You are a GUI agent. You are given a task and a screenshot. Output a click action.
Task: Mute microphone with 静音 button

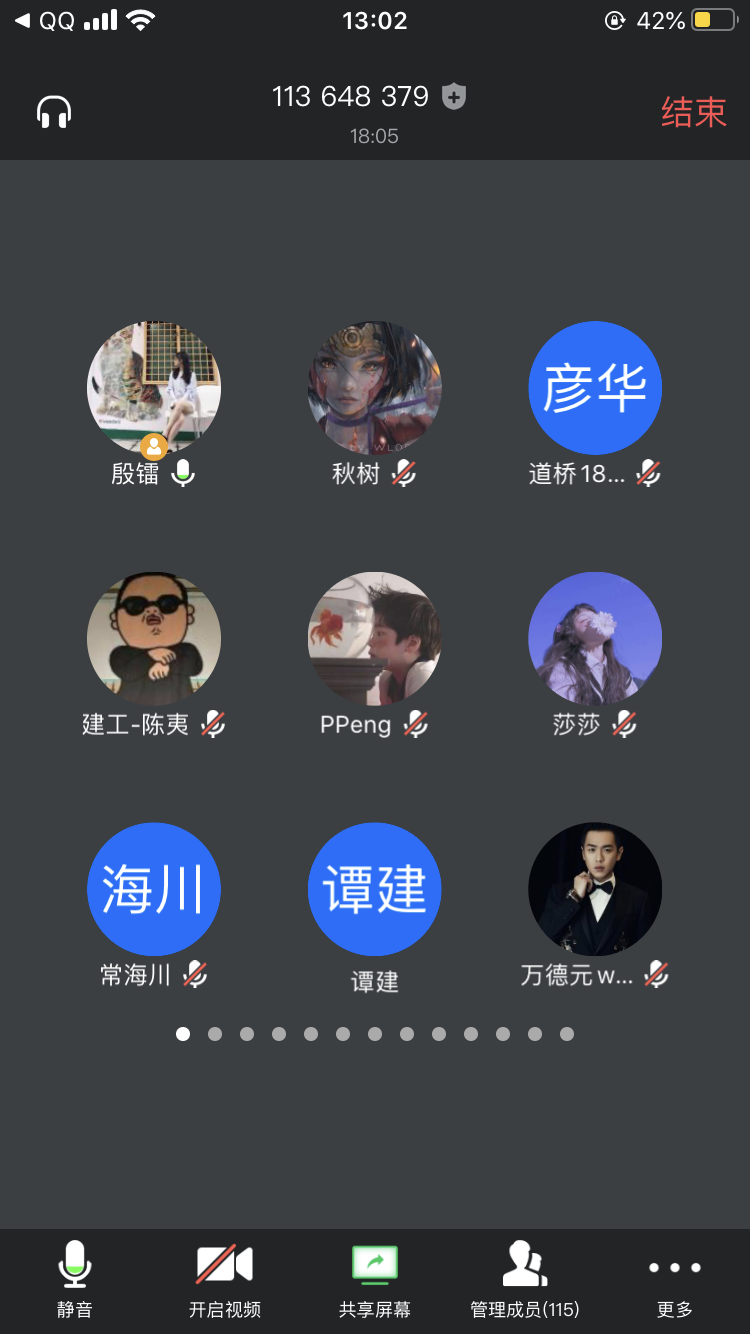click(75, 1278)
